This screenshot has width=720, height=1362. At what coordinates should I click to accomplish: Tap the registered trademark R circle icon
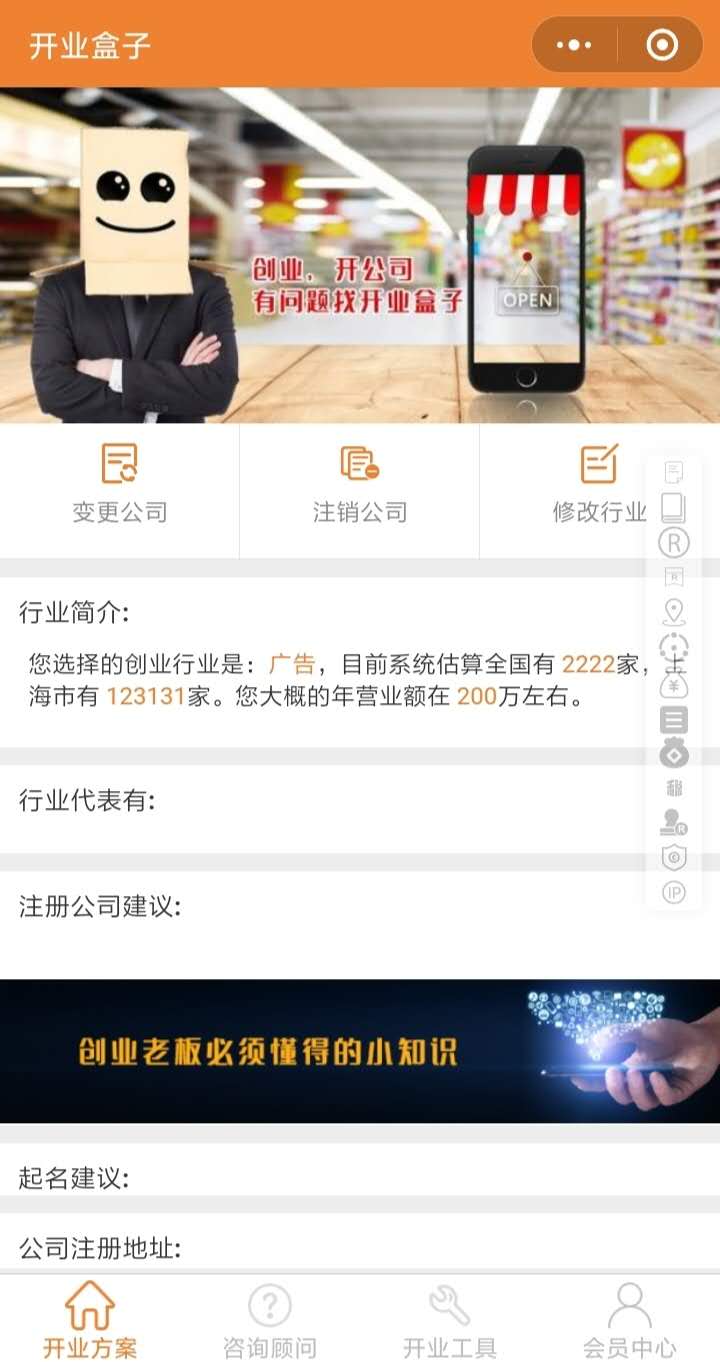pos(674,543)
